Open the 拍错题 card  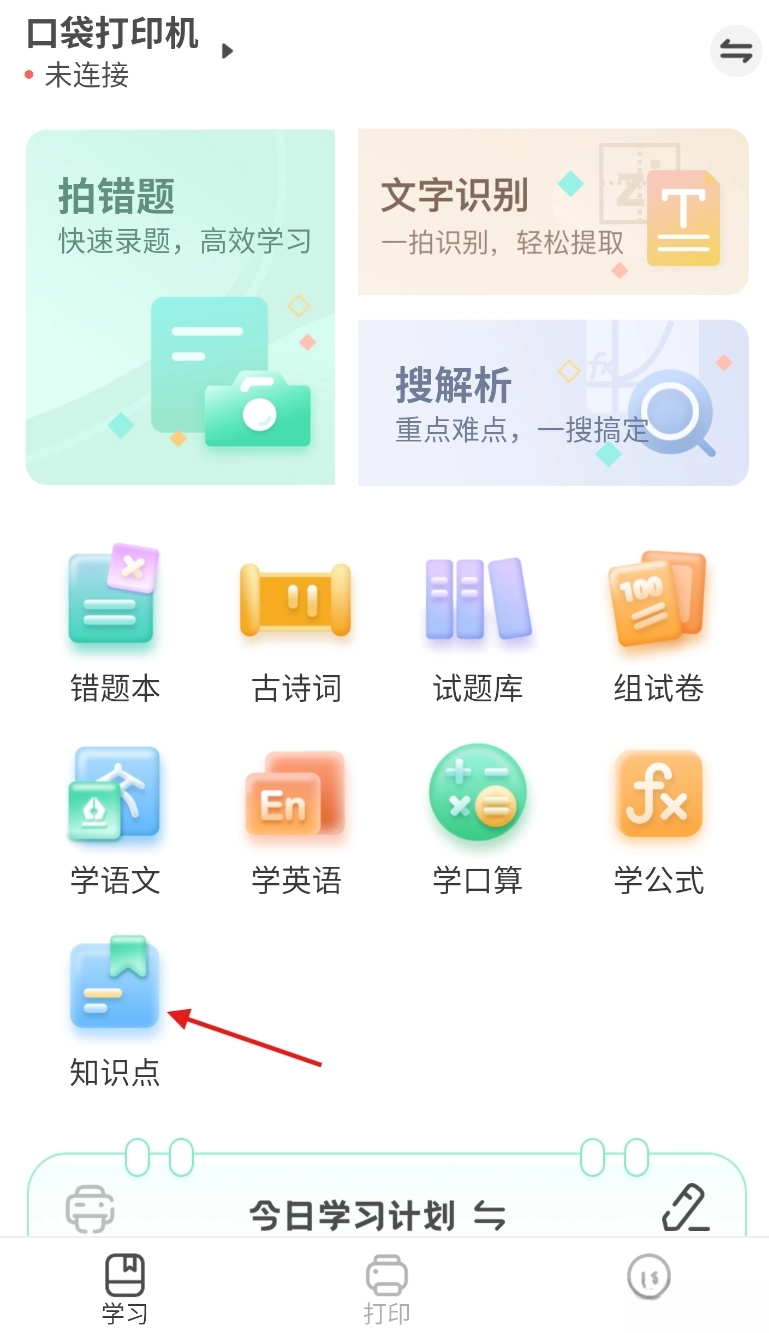(180, 307)
